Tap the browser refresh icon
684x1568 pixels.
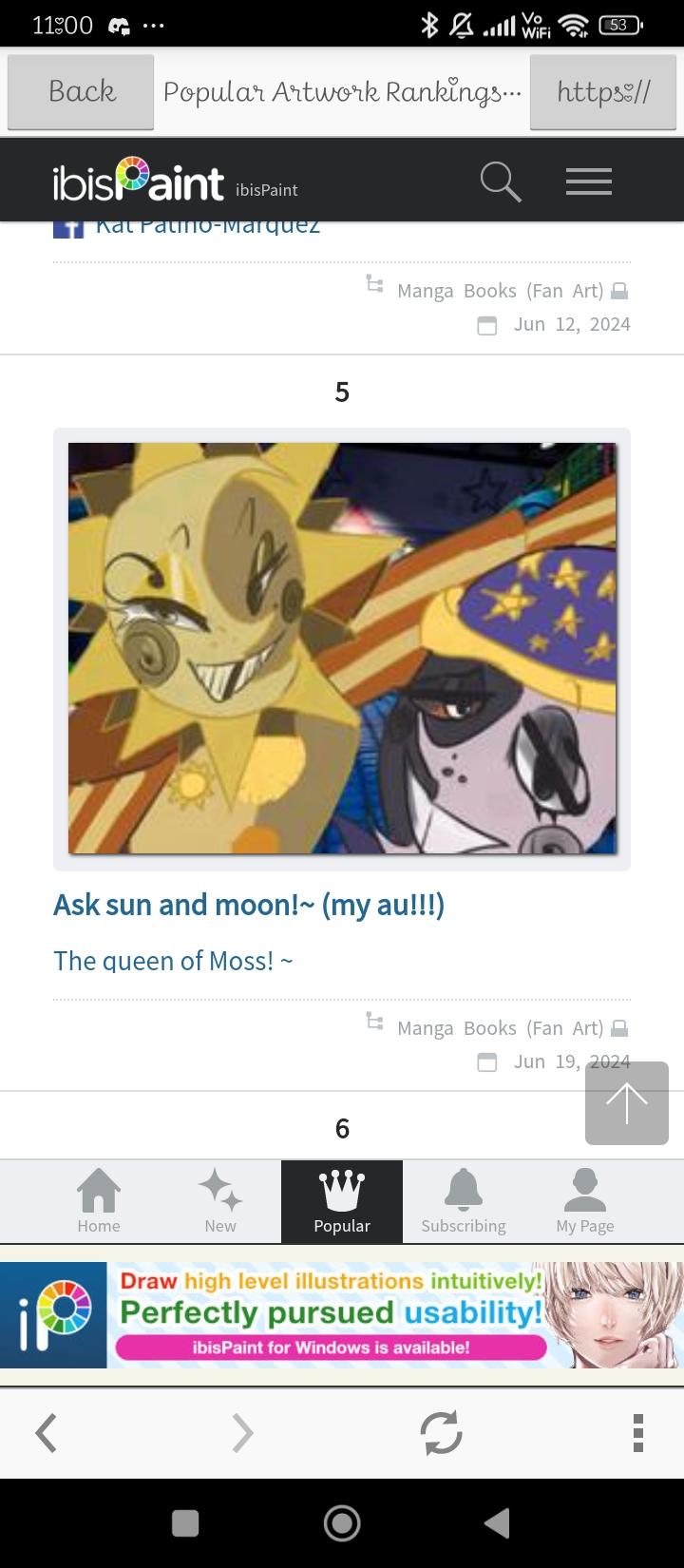[440, 1434]
